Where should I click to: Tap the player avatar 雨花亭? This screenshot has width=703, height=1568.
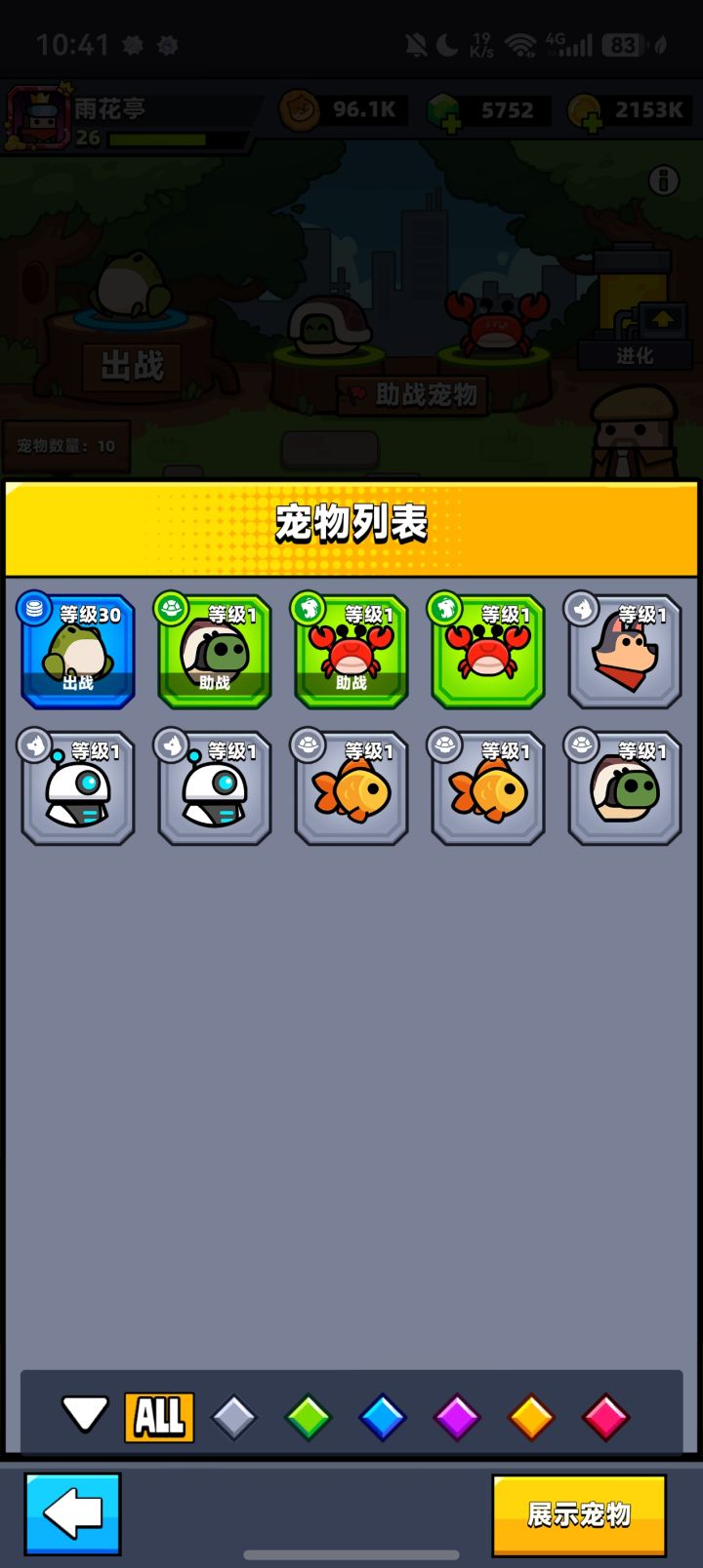point(37,110)
